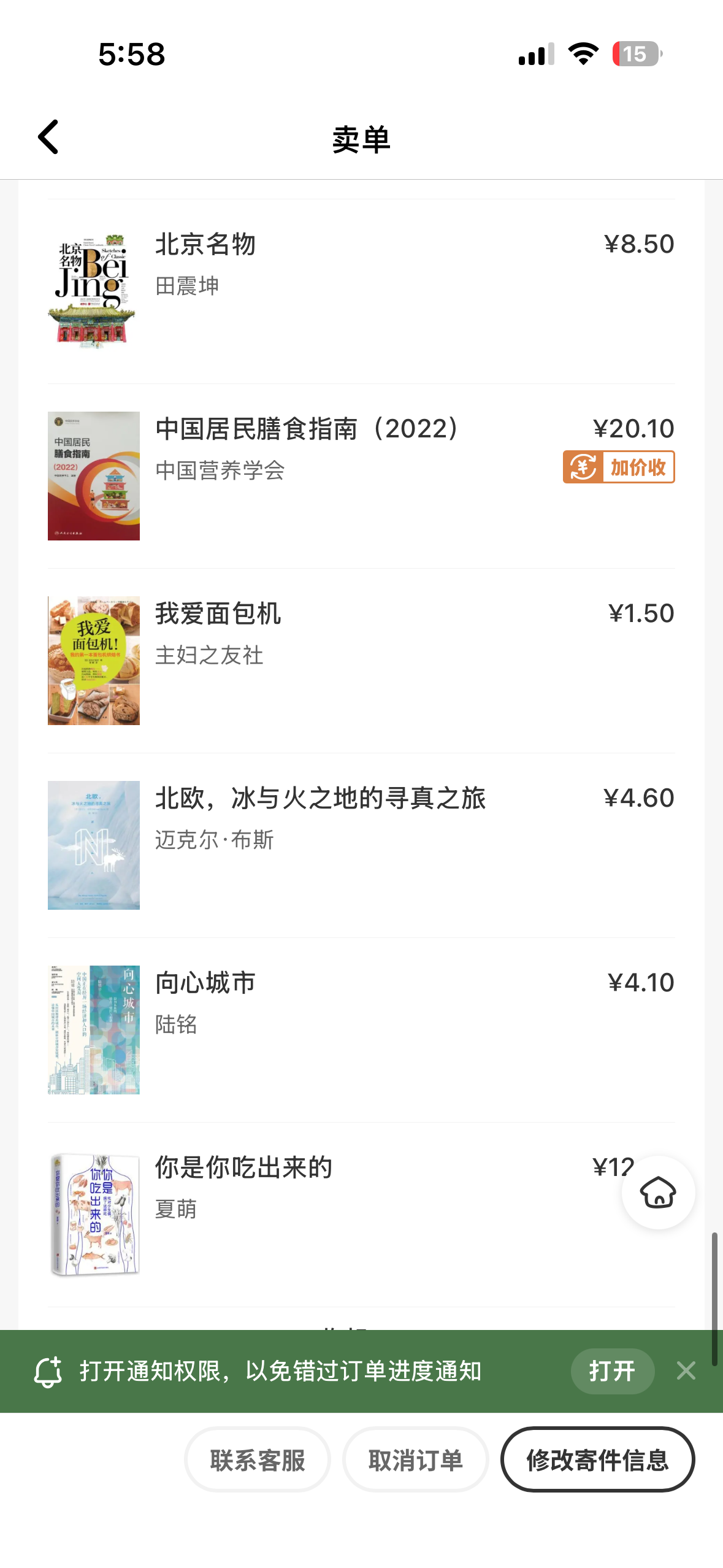Open the floating home button
The width and height of the screenshot is (723, 1568).
click(658, 1193)
